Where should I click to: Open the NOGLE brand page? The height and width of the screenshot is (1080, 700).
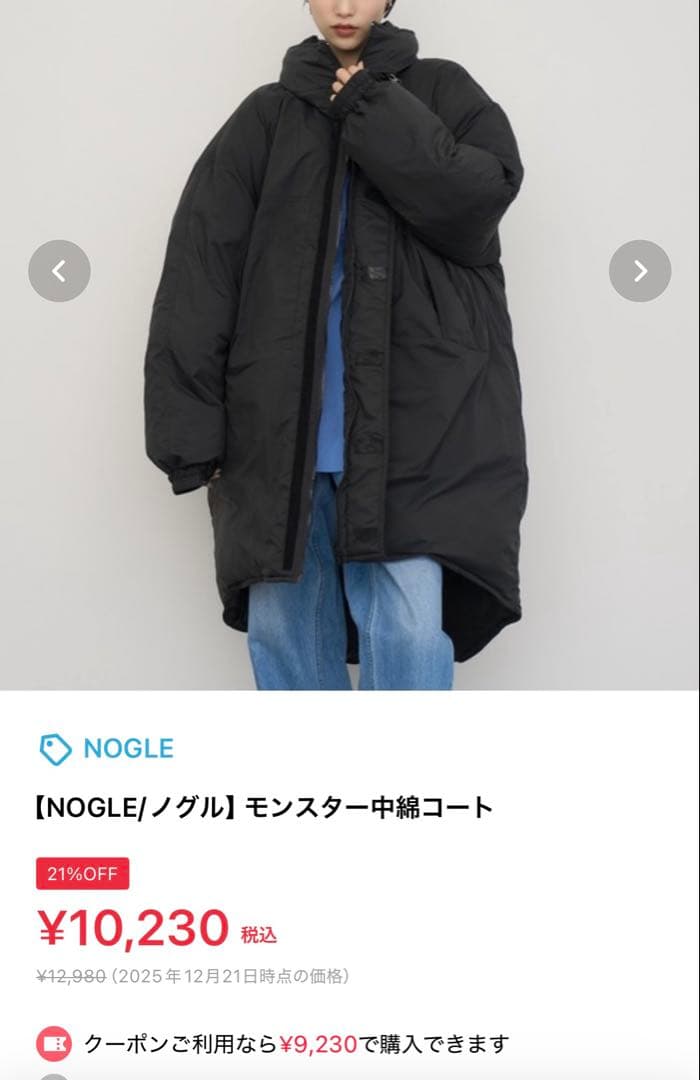(106, 748)
